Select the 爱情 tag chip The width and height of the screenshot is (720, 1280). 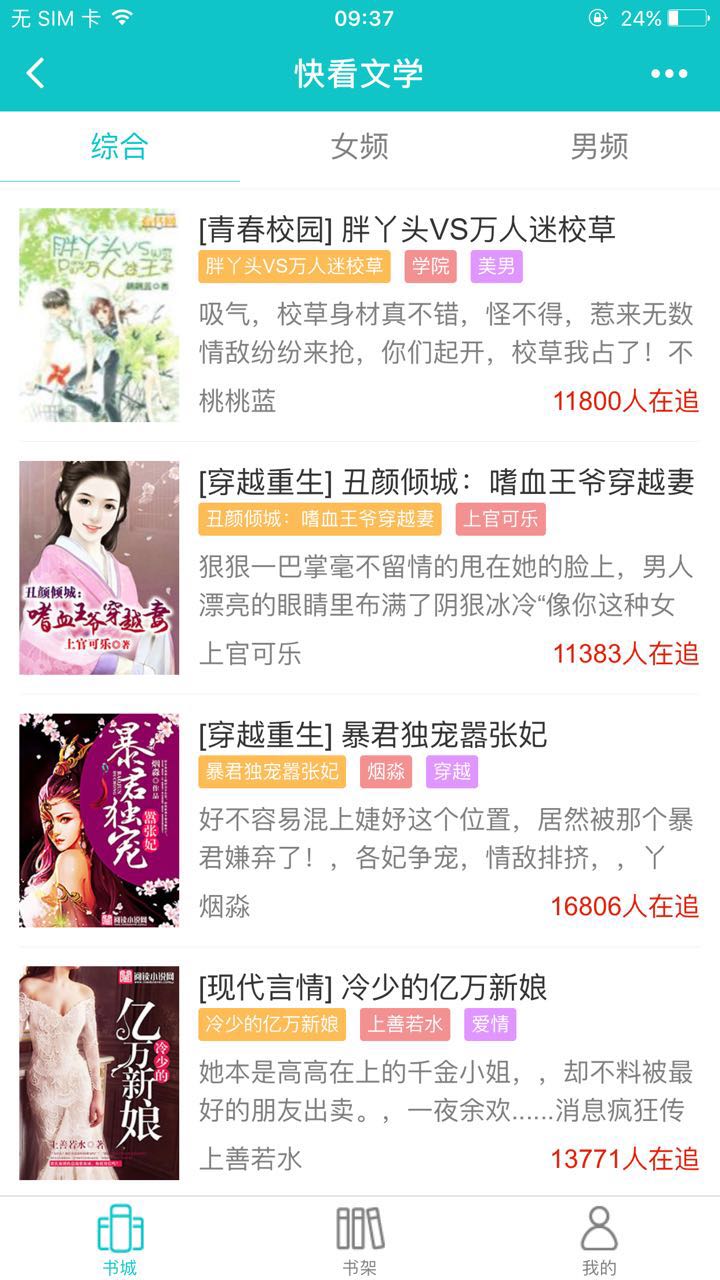pos(490,1024)
